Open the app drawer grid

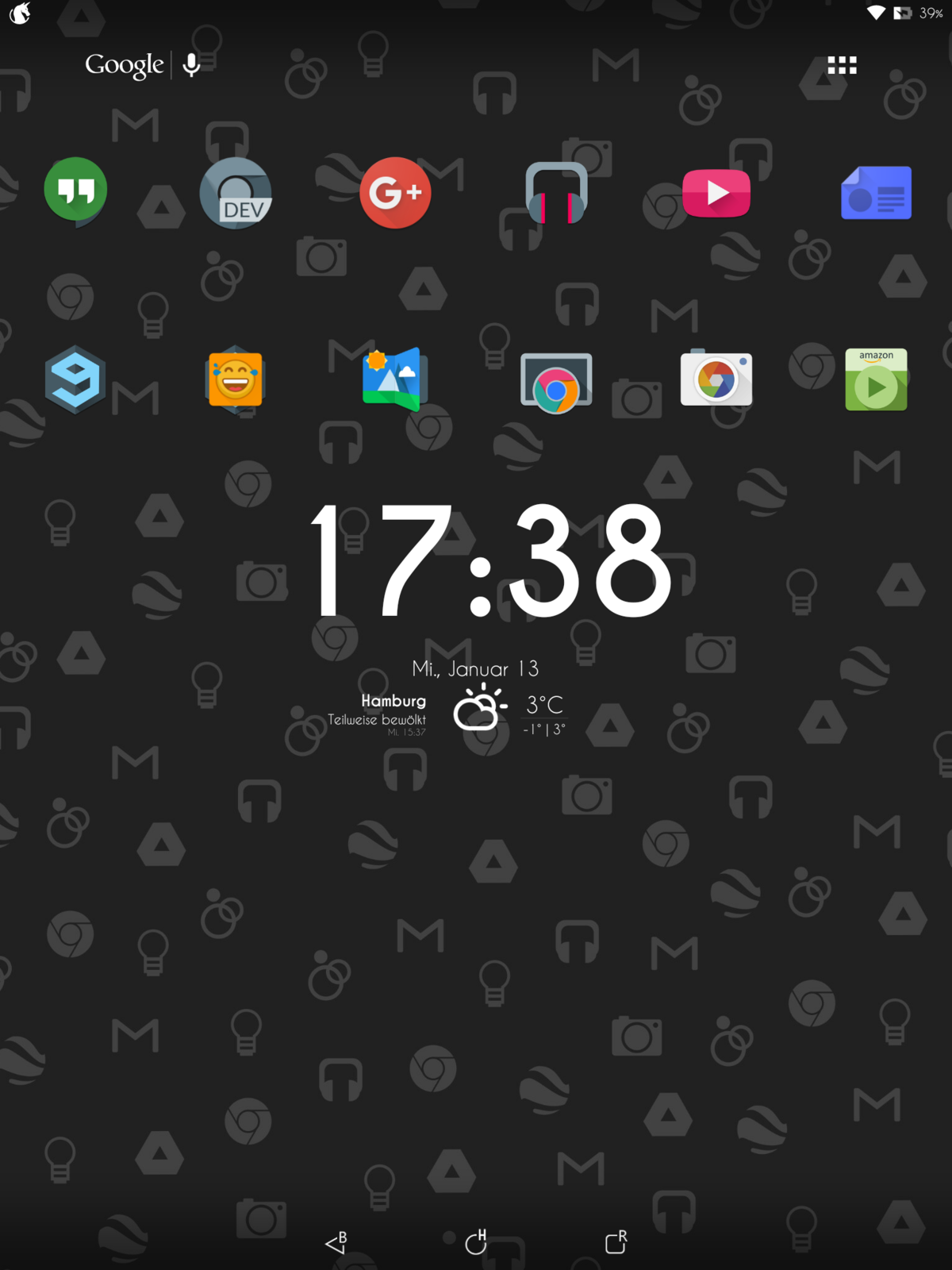(x=842, y=65)
